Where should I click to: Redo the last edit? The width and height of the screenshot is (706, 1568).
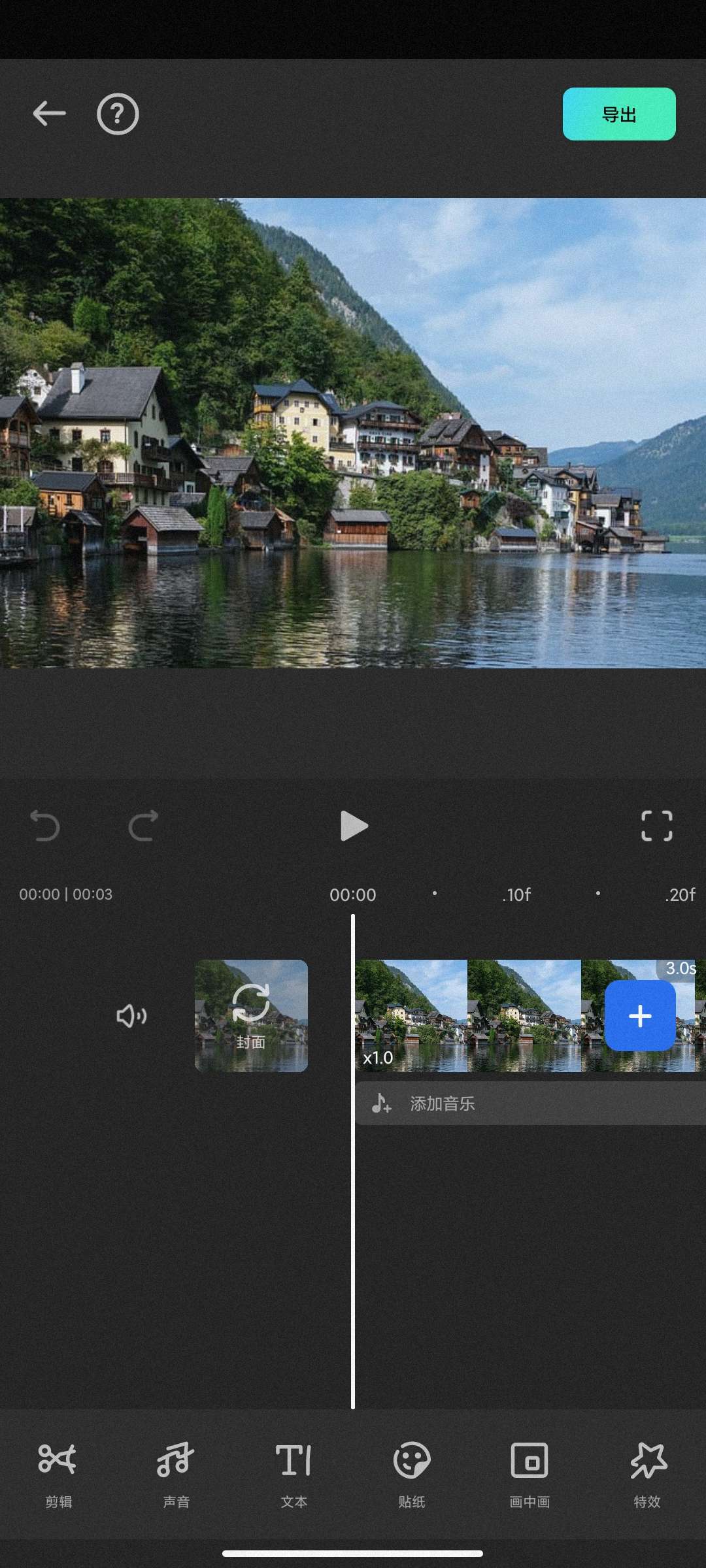143,826
